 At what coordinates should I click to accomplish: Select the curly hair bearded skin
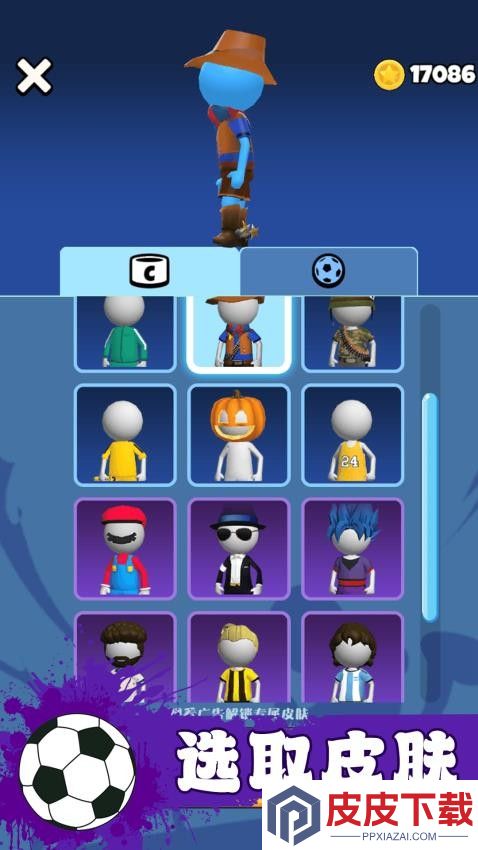125,658
